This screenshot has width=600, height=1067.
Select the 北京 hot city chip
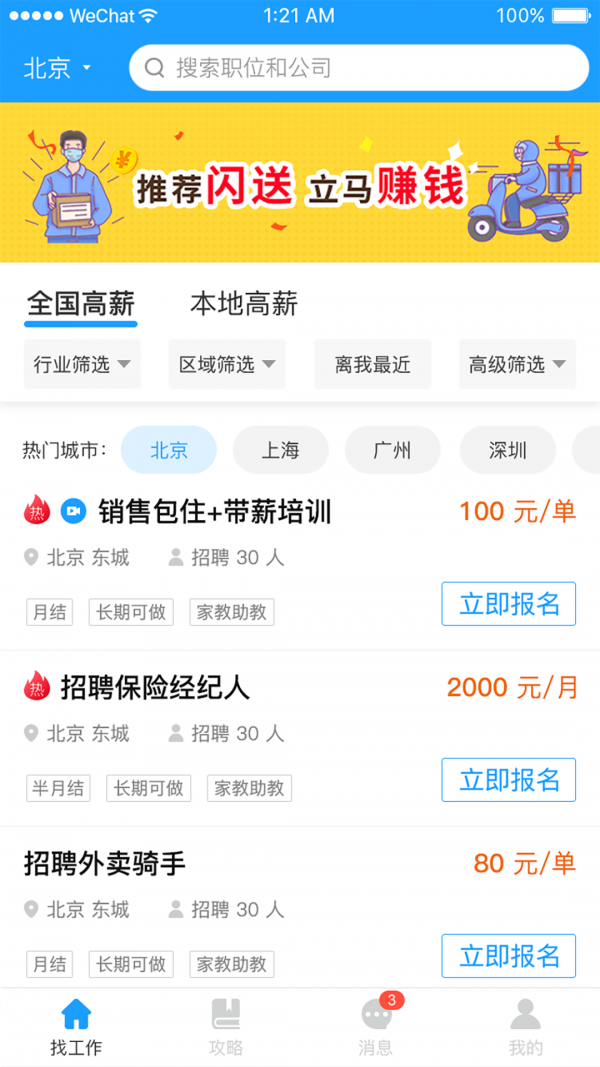[x=169, y=450]
